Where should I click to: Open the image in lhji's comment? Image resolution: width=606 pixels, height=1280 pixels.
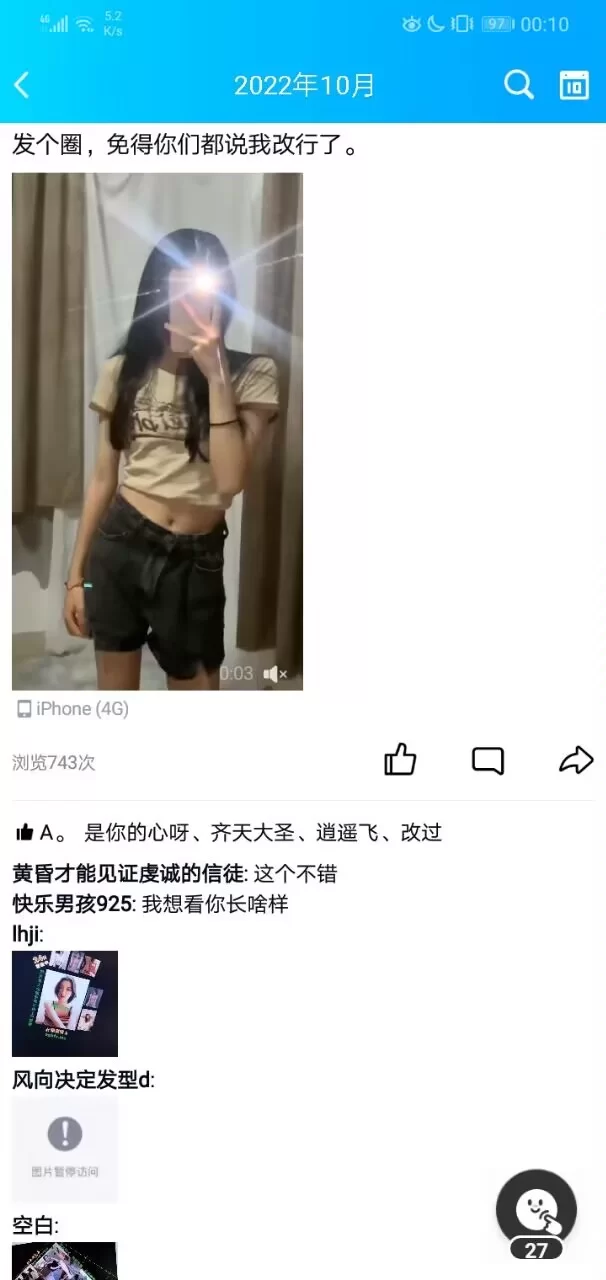tap(65, 1003)
